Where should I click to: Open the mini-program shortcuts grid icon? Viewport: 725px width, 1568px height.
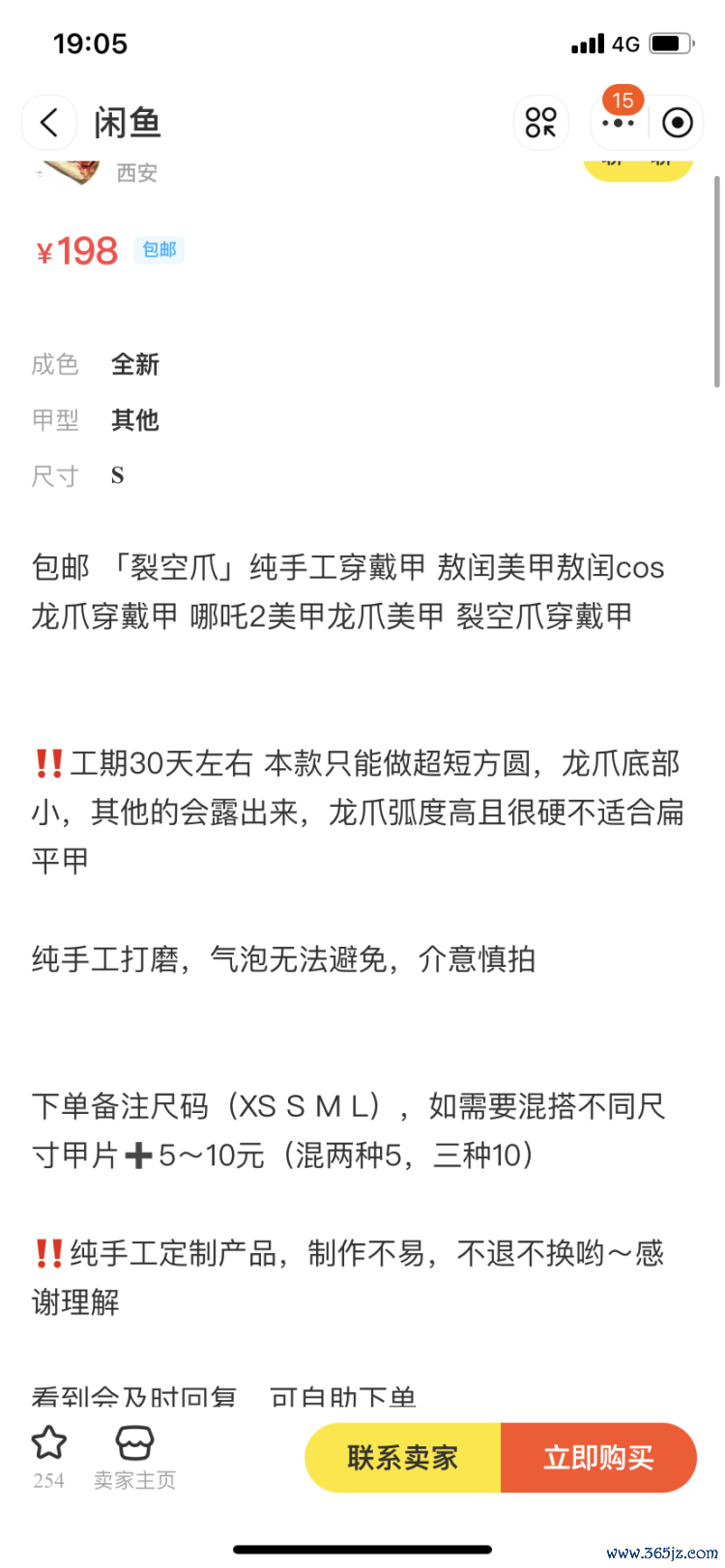tap(540, 123)
